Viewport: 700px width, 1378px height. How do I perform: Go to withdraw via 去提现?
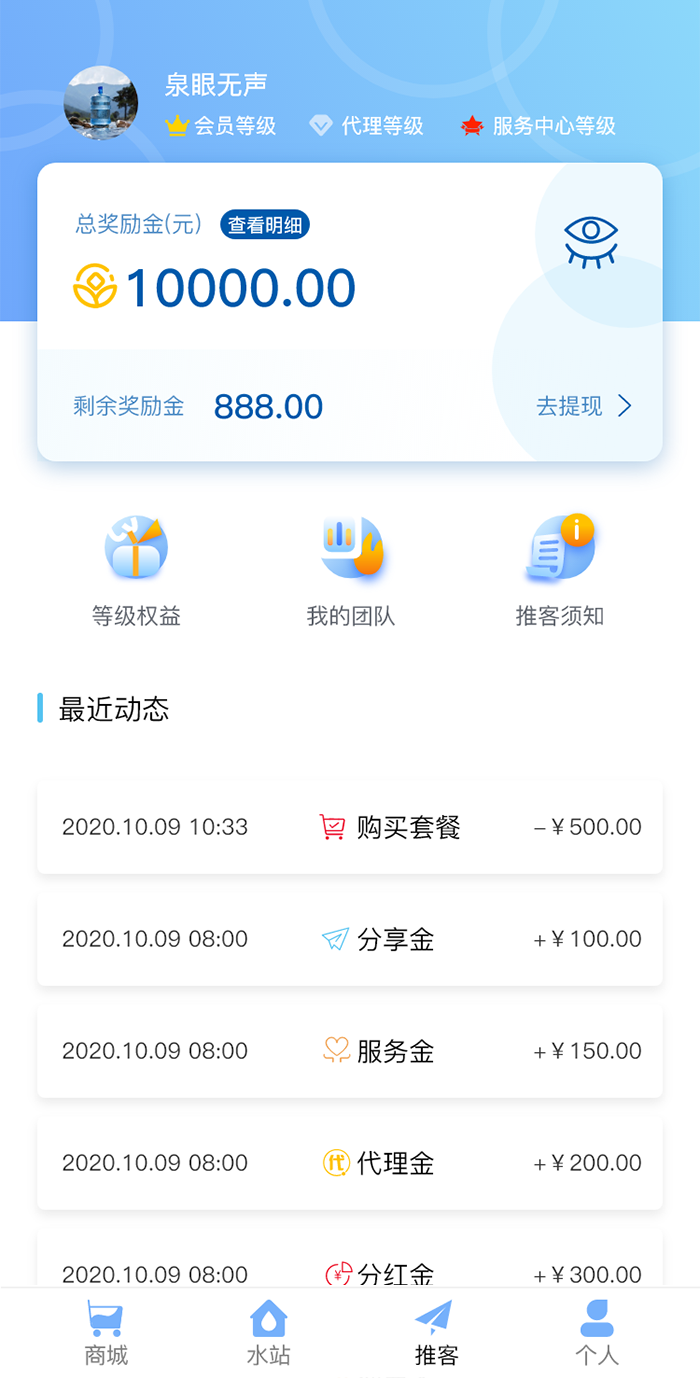pos(584,406)
